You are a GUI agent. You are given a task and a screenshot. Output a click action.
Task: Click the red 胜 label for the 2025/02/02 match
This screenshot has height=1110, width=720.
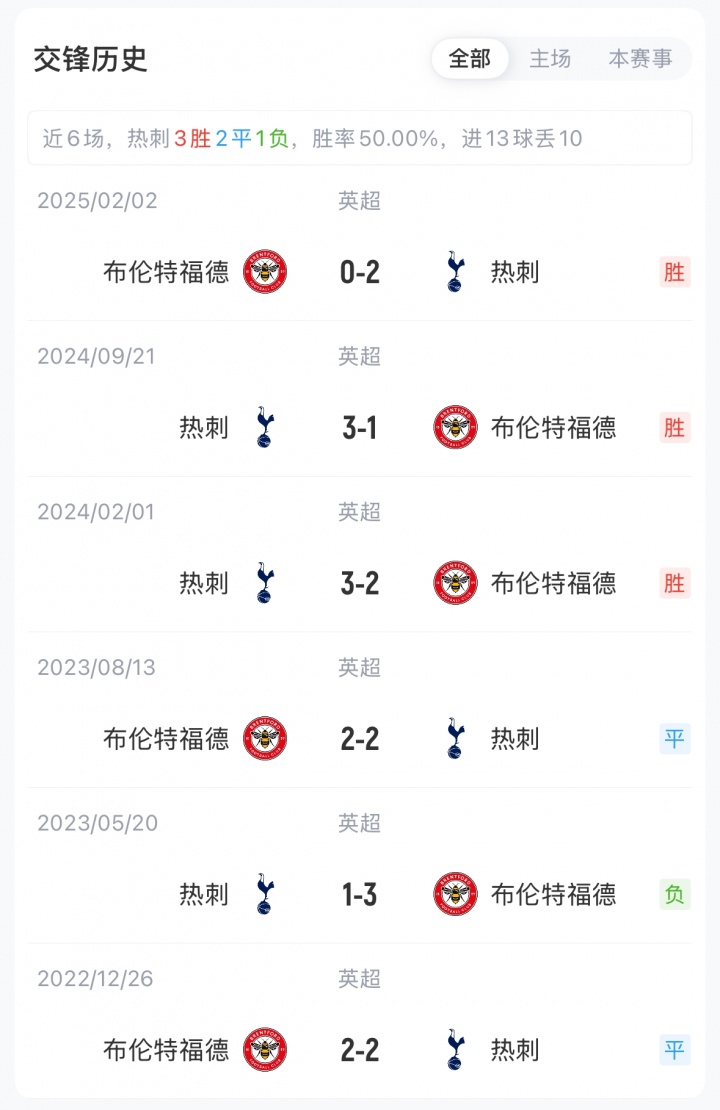673,271
